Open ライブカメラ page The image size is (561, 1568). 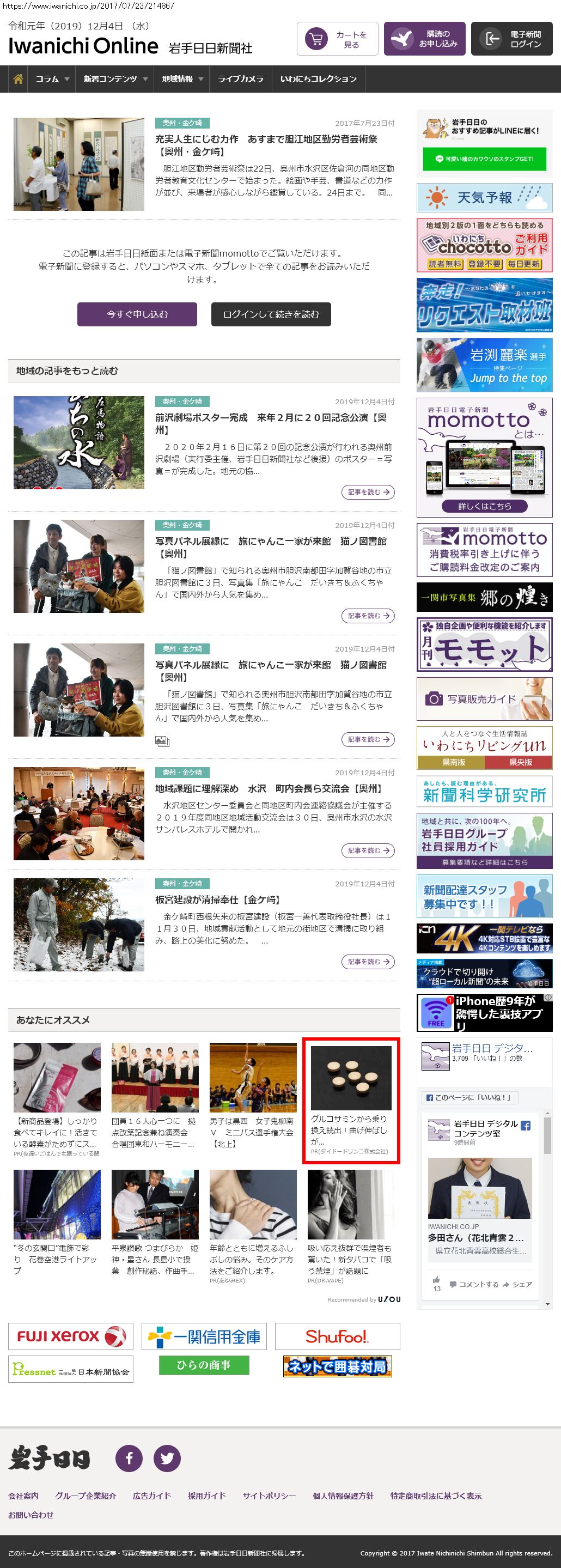click(x=240, y=79)
